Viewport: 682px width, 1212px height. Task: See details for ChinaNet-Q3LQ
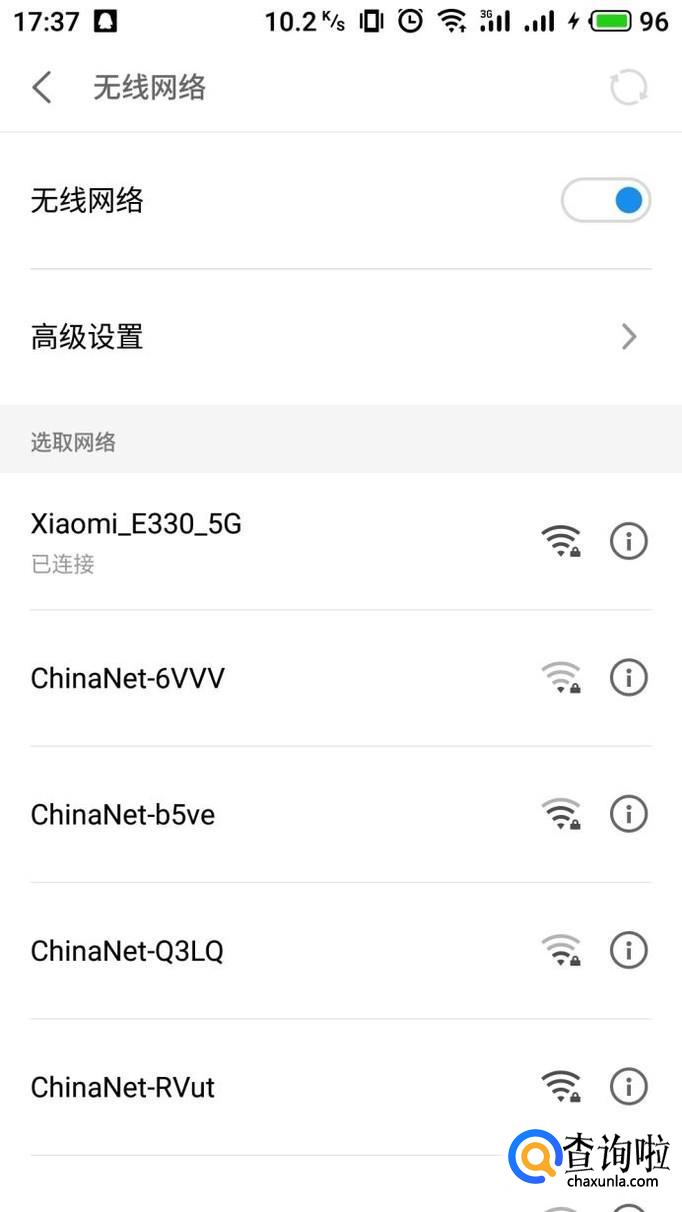click(x=629, y=950)
